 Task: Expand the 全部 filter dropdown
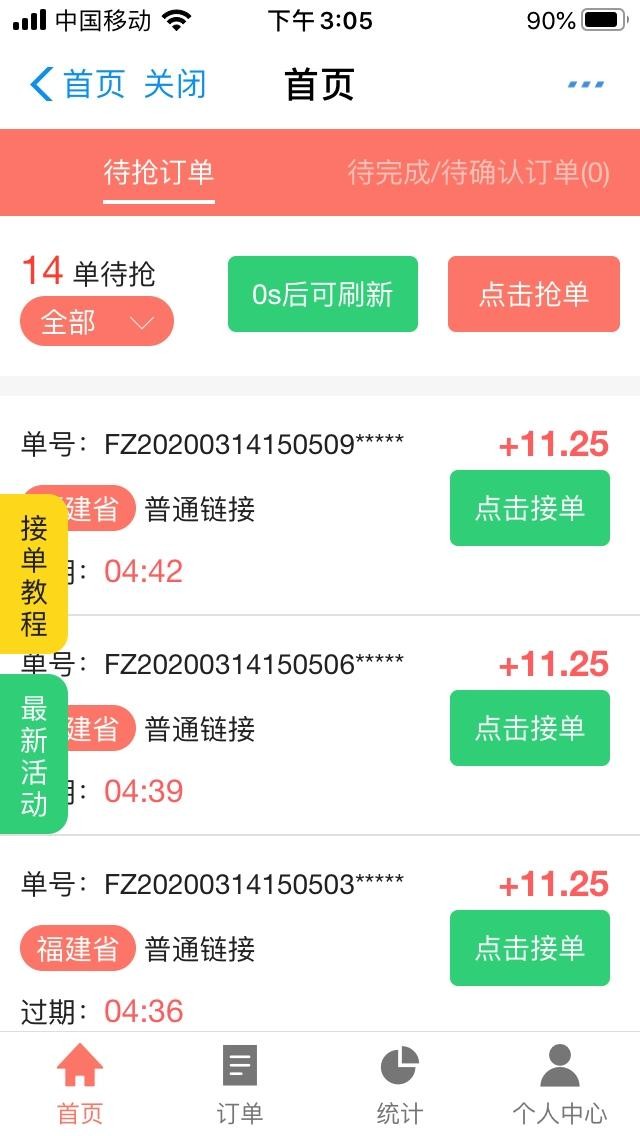97,322
